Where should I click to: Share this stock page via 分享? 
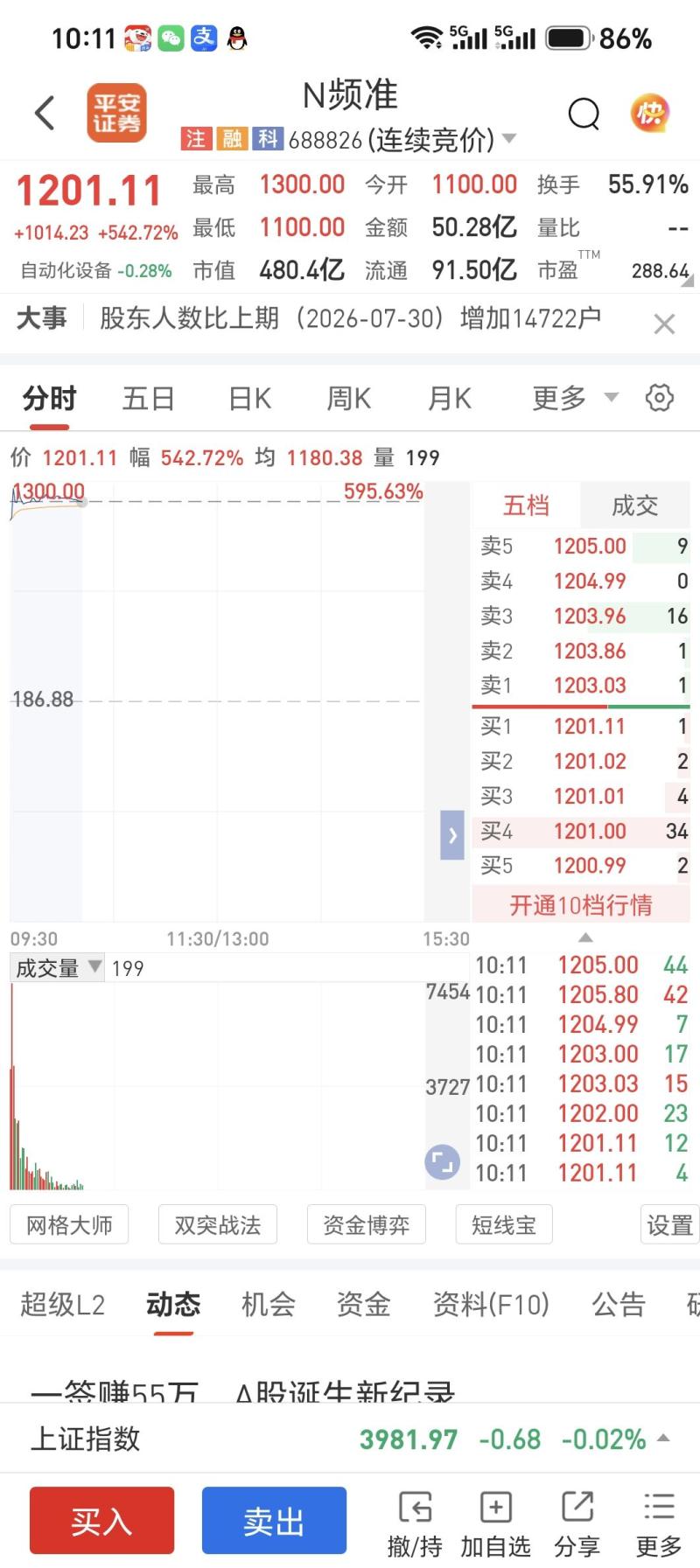(577, 1524)
